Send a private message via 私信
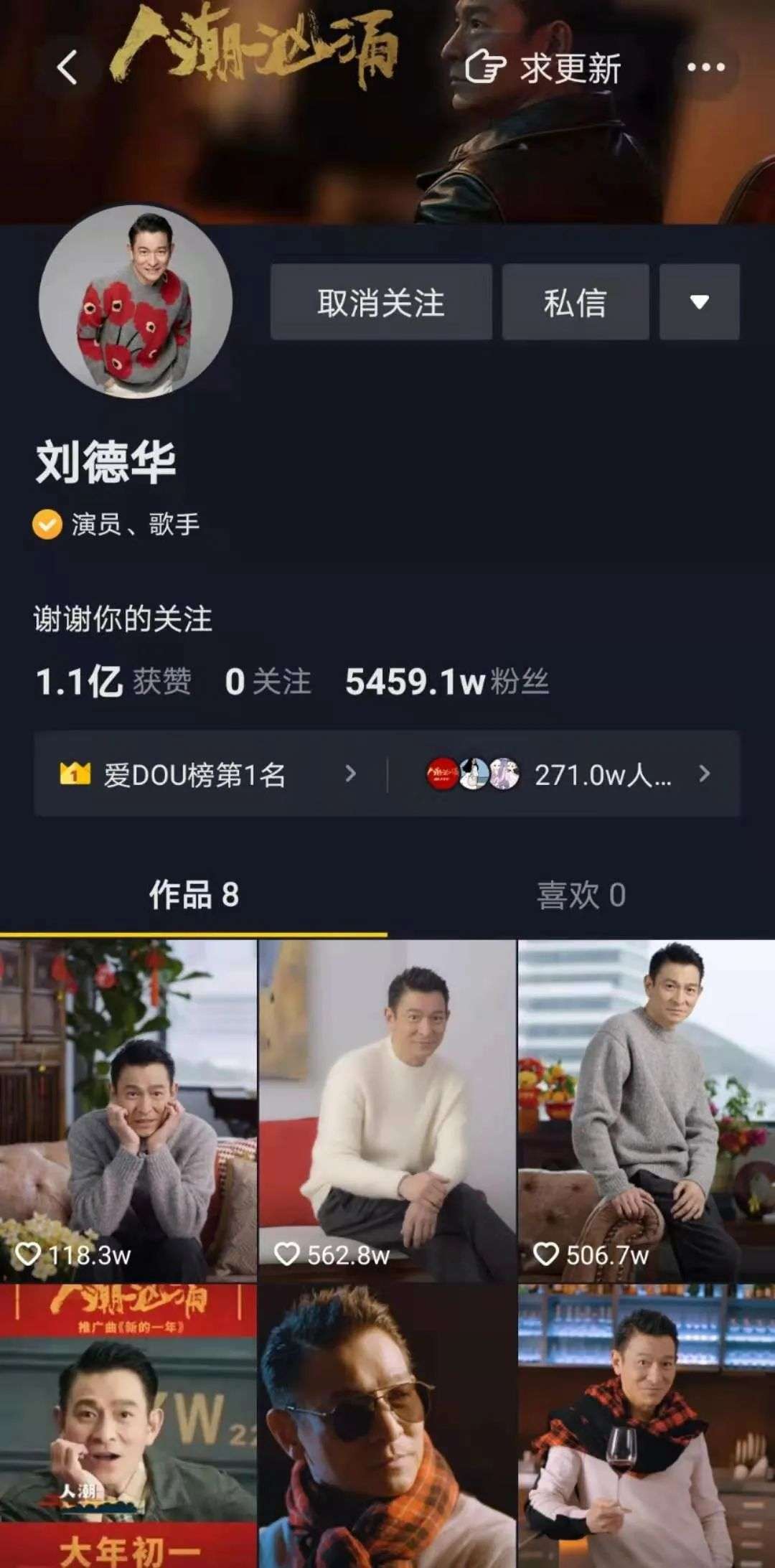This screenshot has width=775, height=1568. 576,302
